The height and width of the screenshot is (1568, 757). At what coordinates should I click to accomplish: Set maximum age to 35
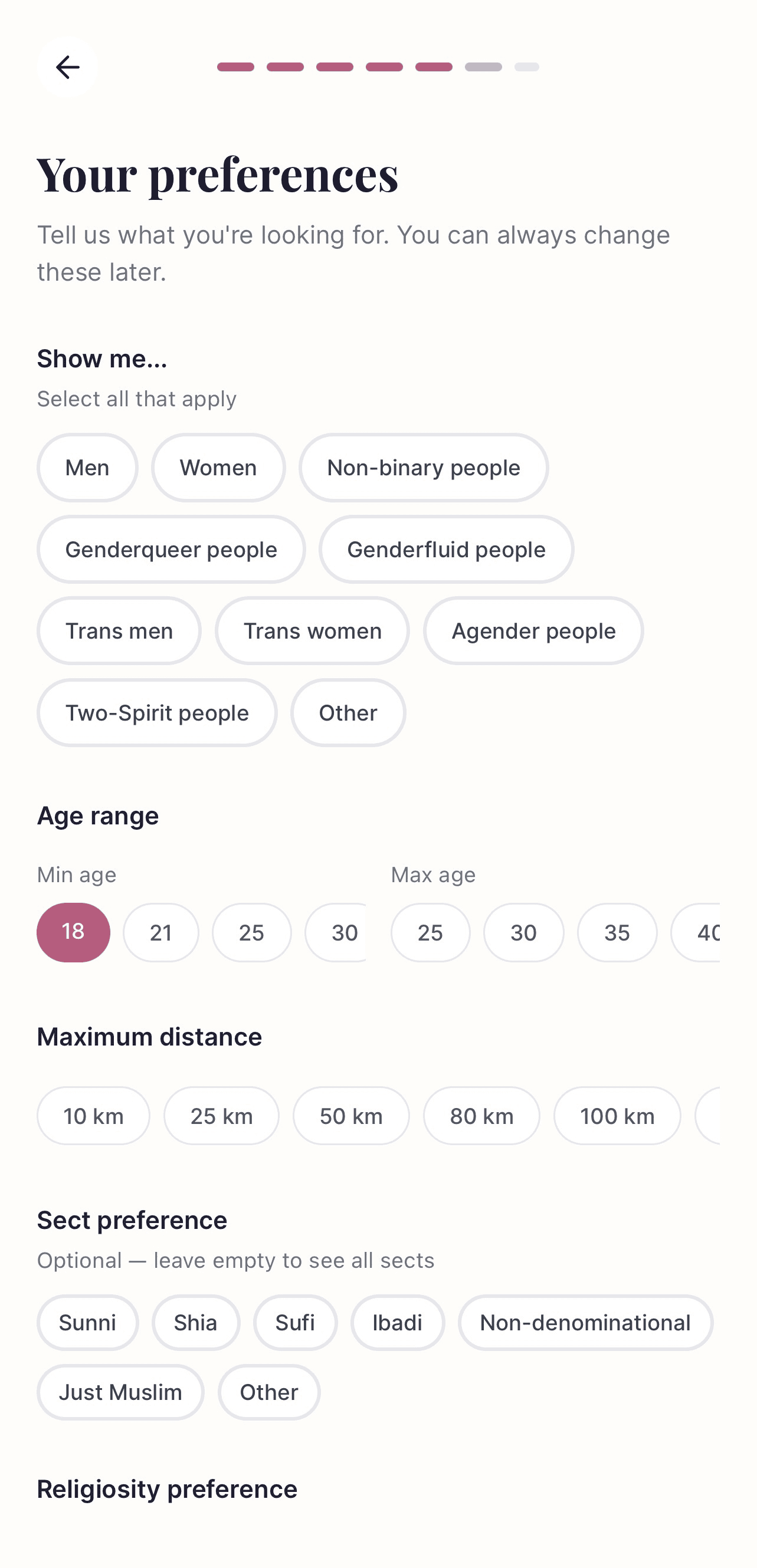pos(617,932)
